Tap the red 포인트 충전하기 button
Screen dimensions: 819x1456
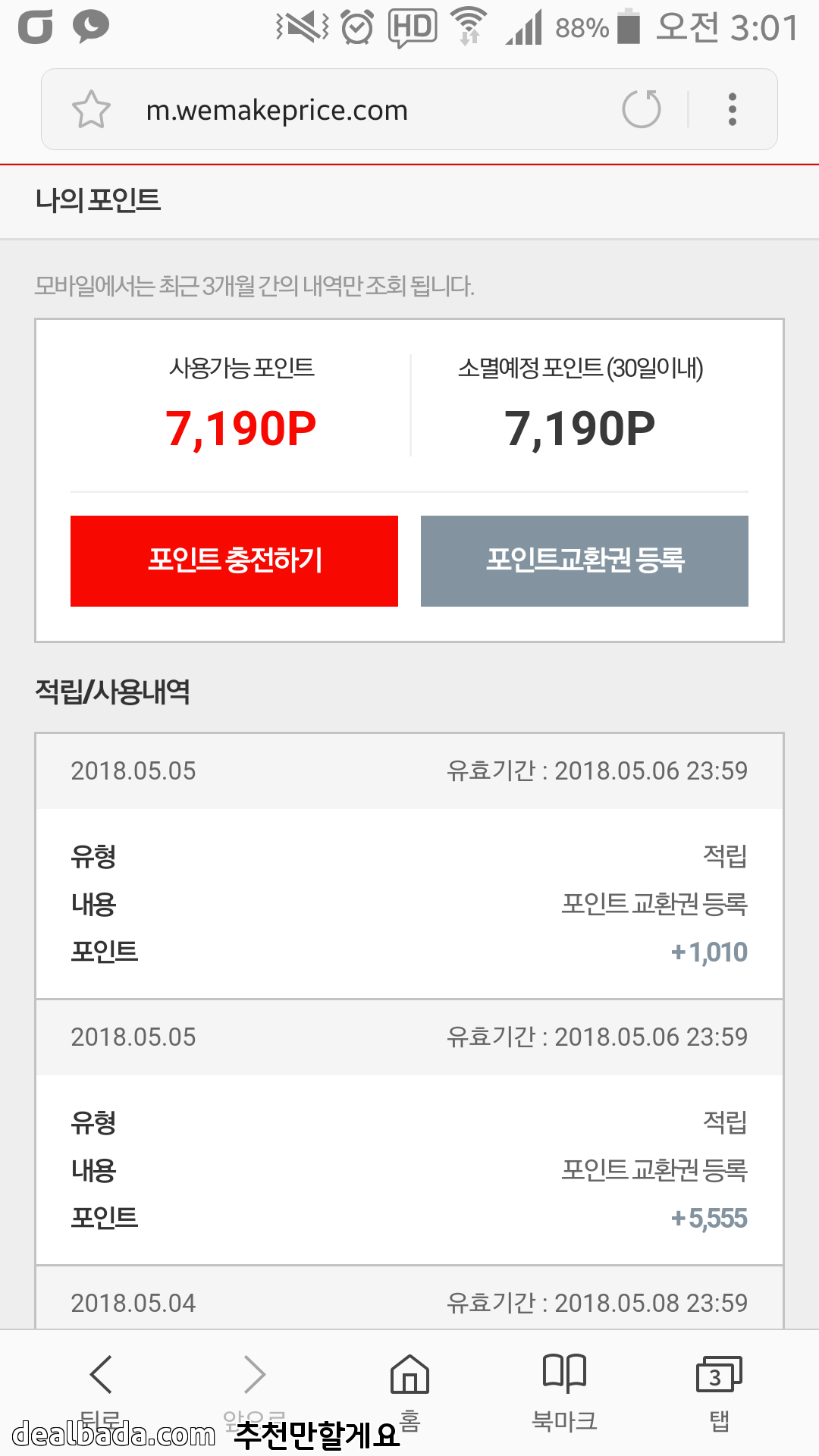point(234,561)
